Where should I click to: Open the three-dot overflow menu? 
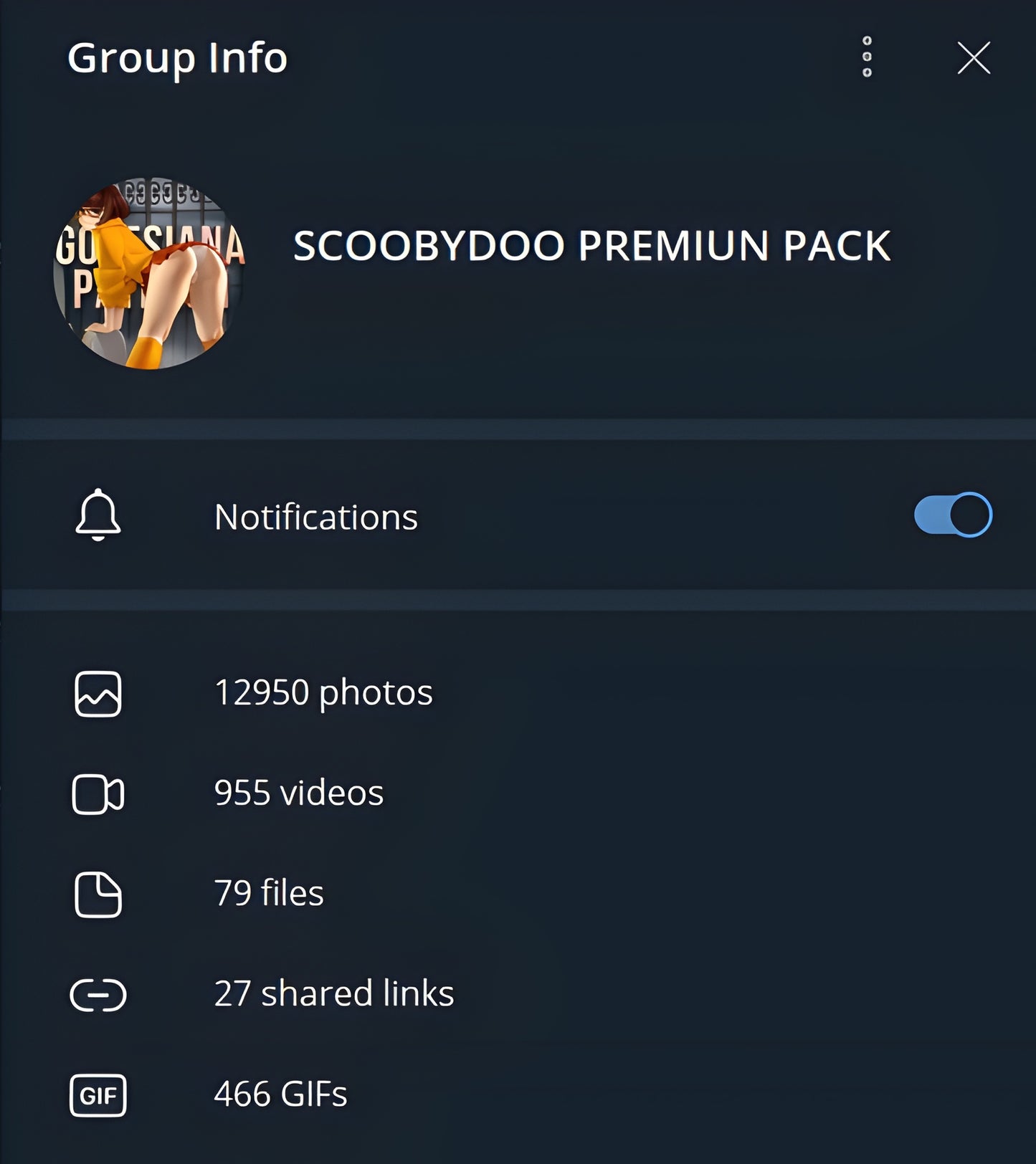coord(867,57)
